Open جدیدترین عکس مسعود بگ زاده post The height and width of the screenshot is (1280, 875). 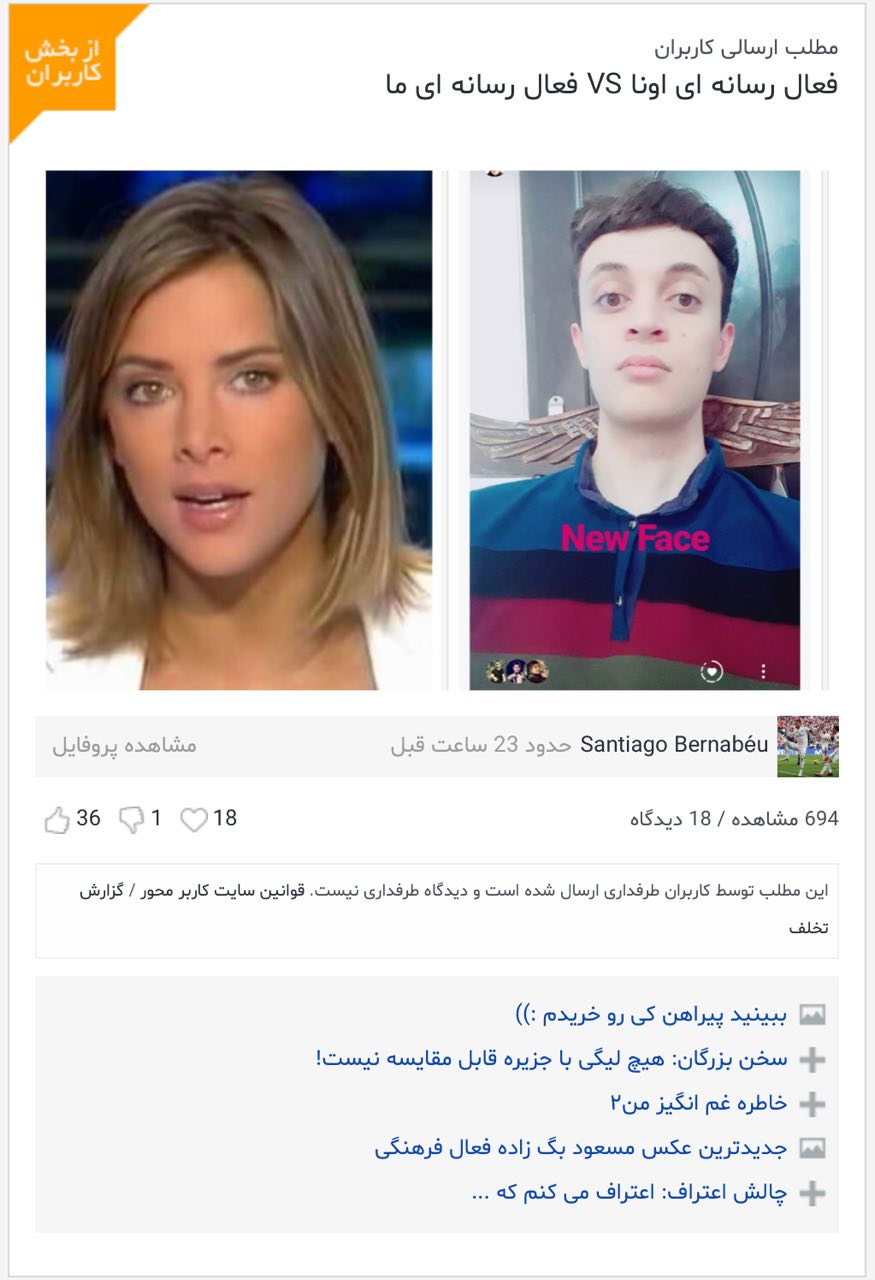[581, 1148]
